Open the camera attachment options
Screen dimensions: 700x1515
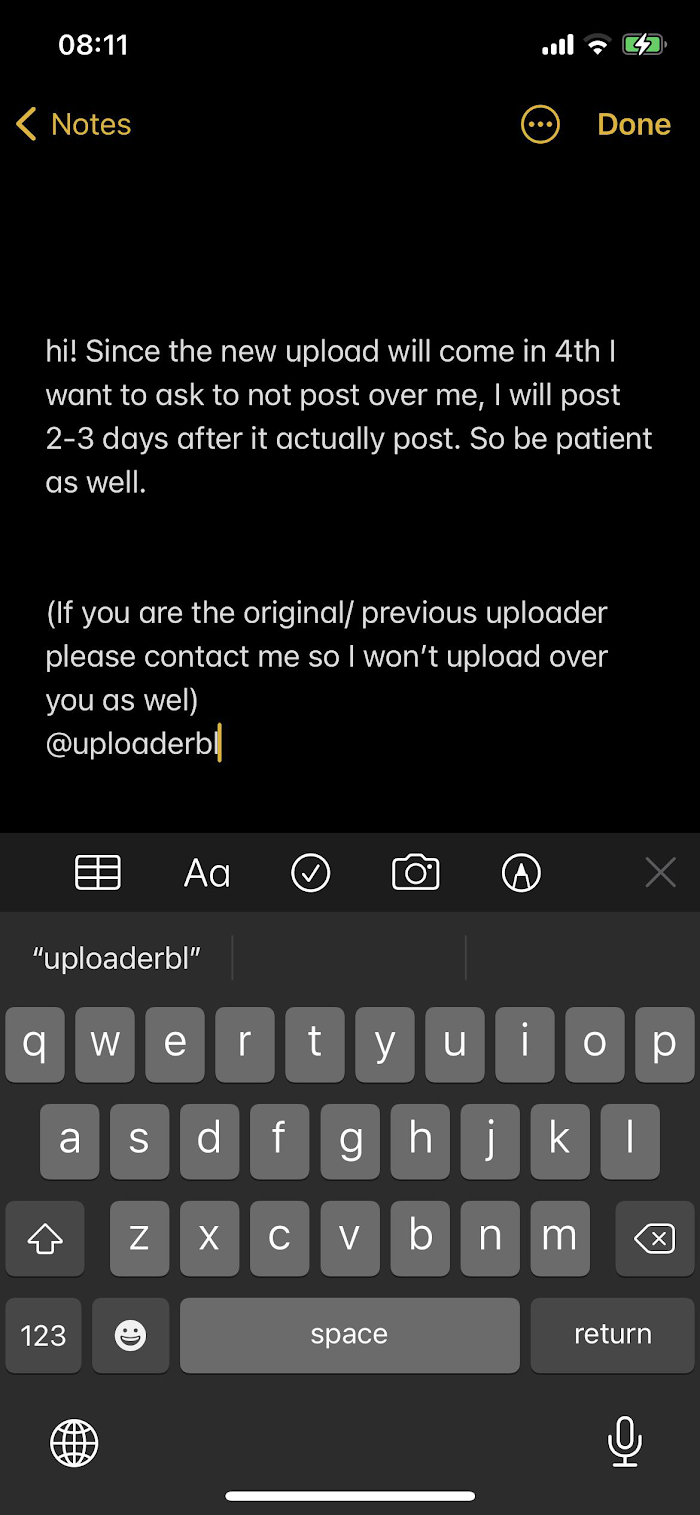coord(416,873)
